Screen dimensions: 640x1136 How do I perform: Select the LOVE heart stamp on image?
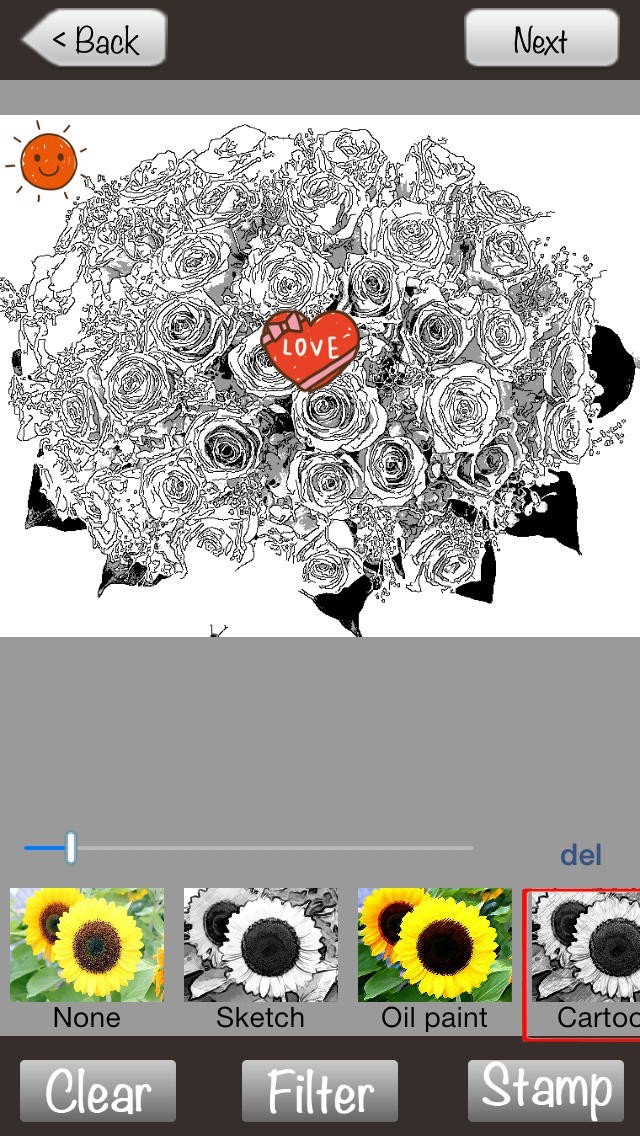tap(309, 349)
